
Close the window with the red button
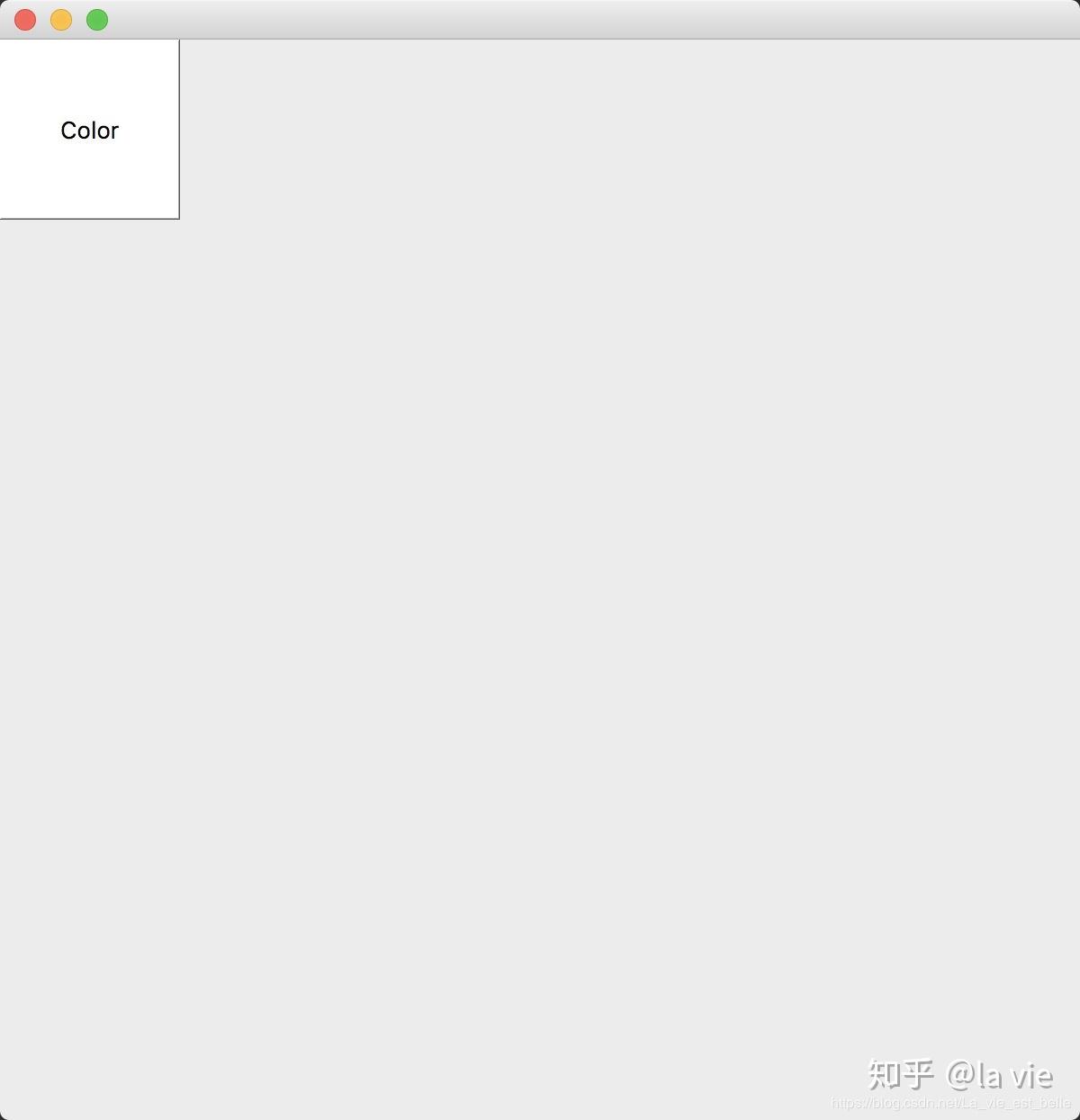[x=25, y=20]
